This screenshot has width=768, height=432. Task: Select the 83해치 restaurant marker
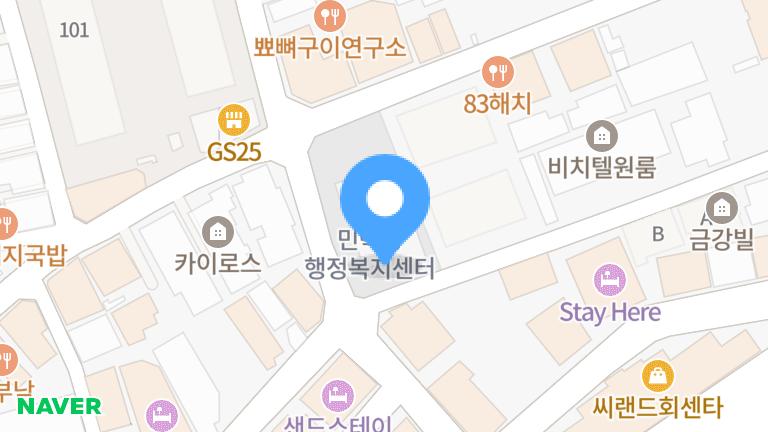497,71
